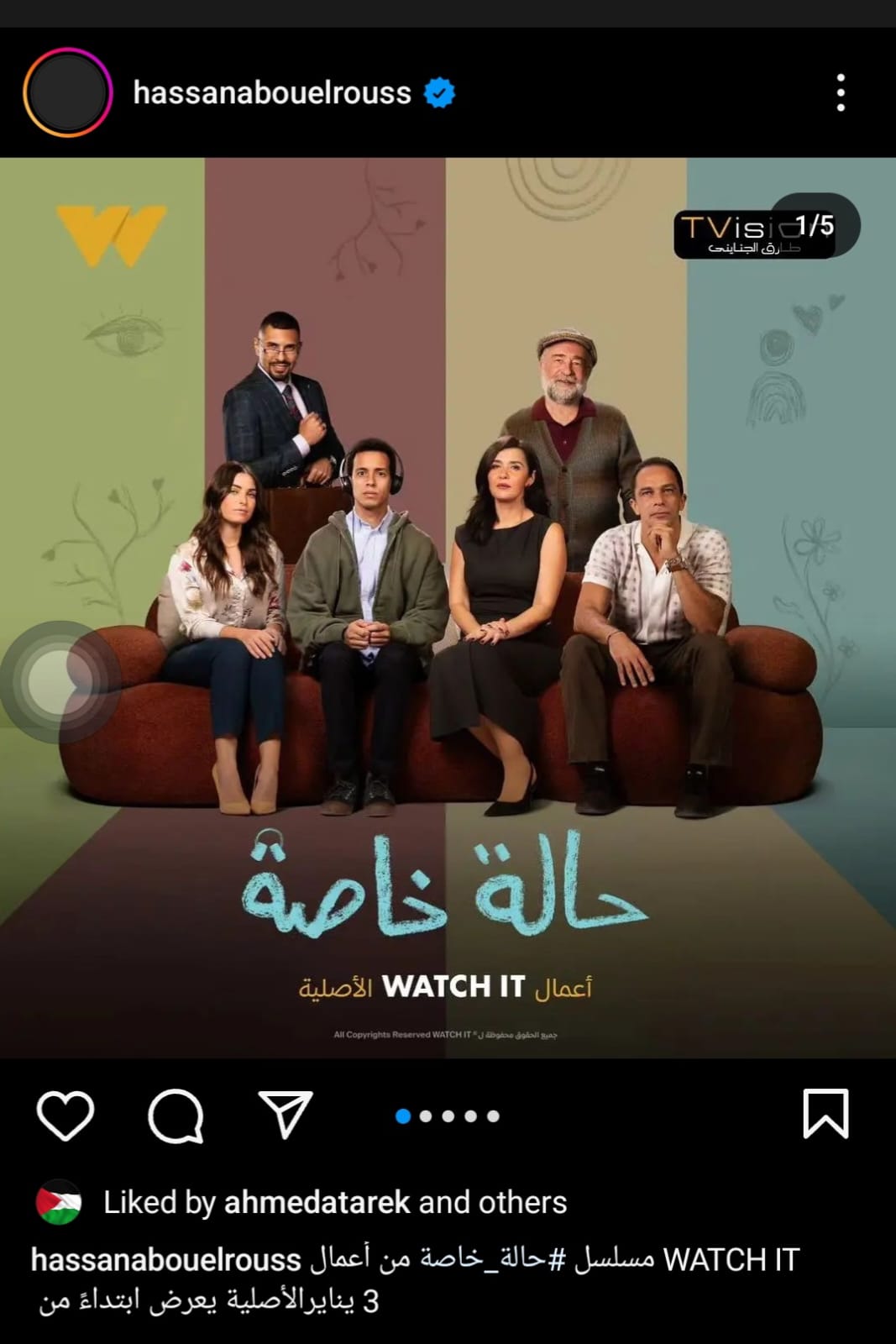Tap the floating assistive touch button
This screenshot has height=1344, width=896.
[57, 681]
